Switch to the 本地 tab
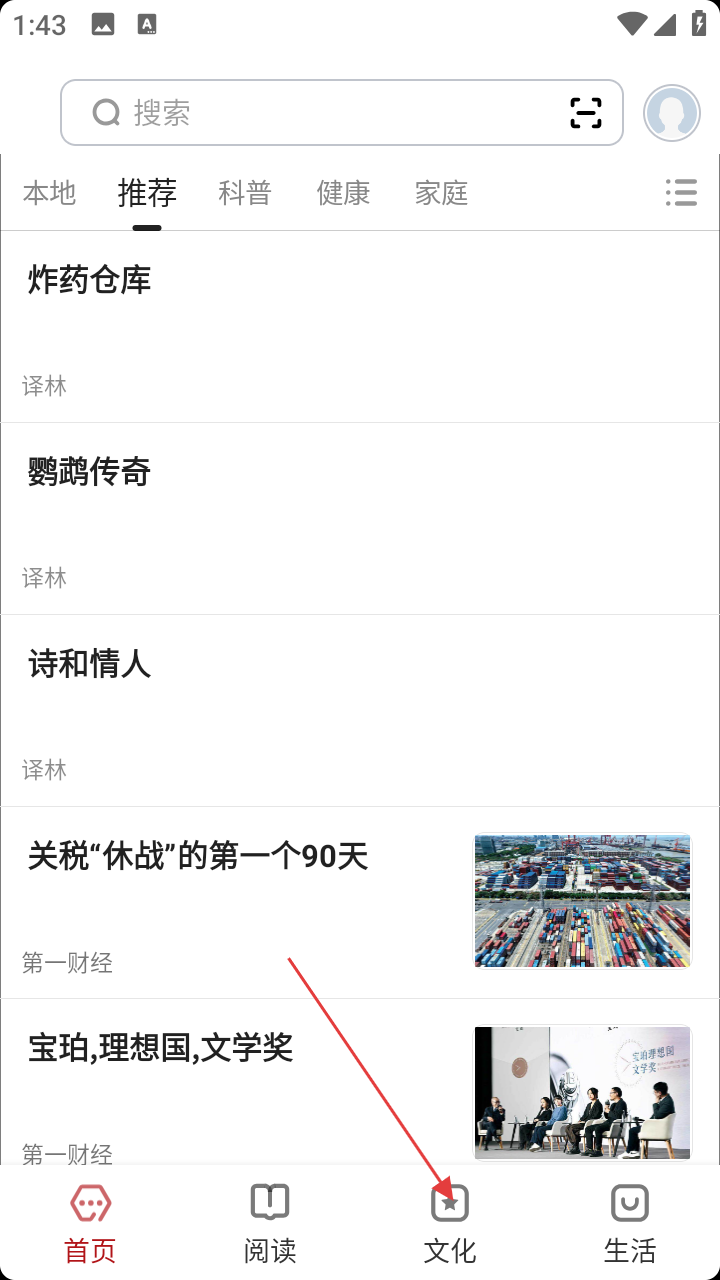The height and width of the screenshot is (1280, 720). coord(49,192)
